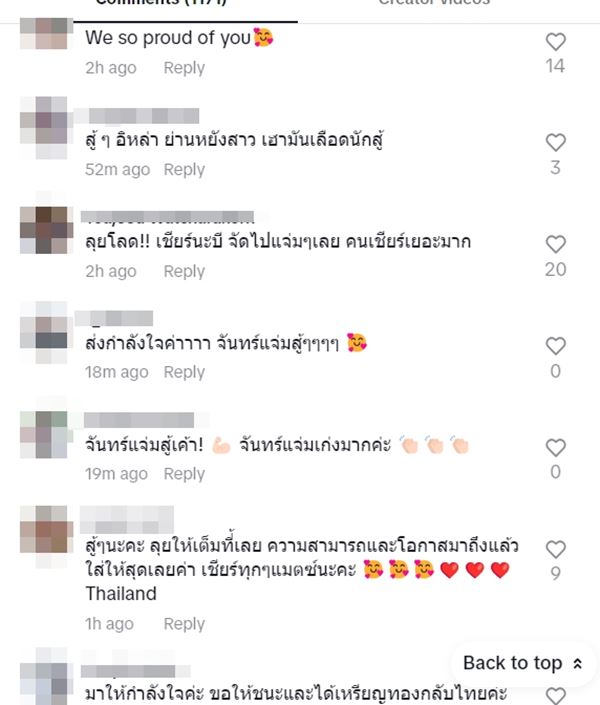Like the comment ending with Thailand
This screenshot has width=600, height=705.
pyautogui.click(x=555, y=549)
